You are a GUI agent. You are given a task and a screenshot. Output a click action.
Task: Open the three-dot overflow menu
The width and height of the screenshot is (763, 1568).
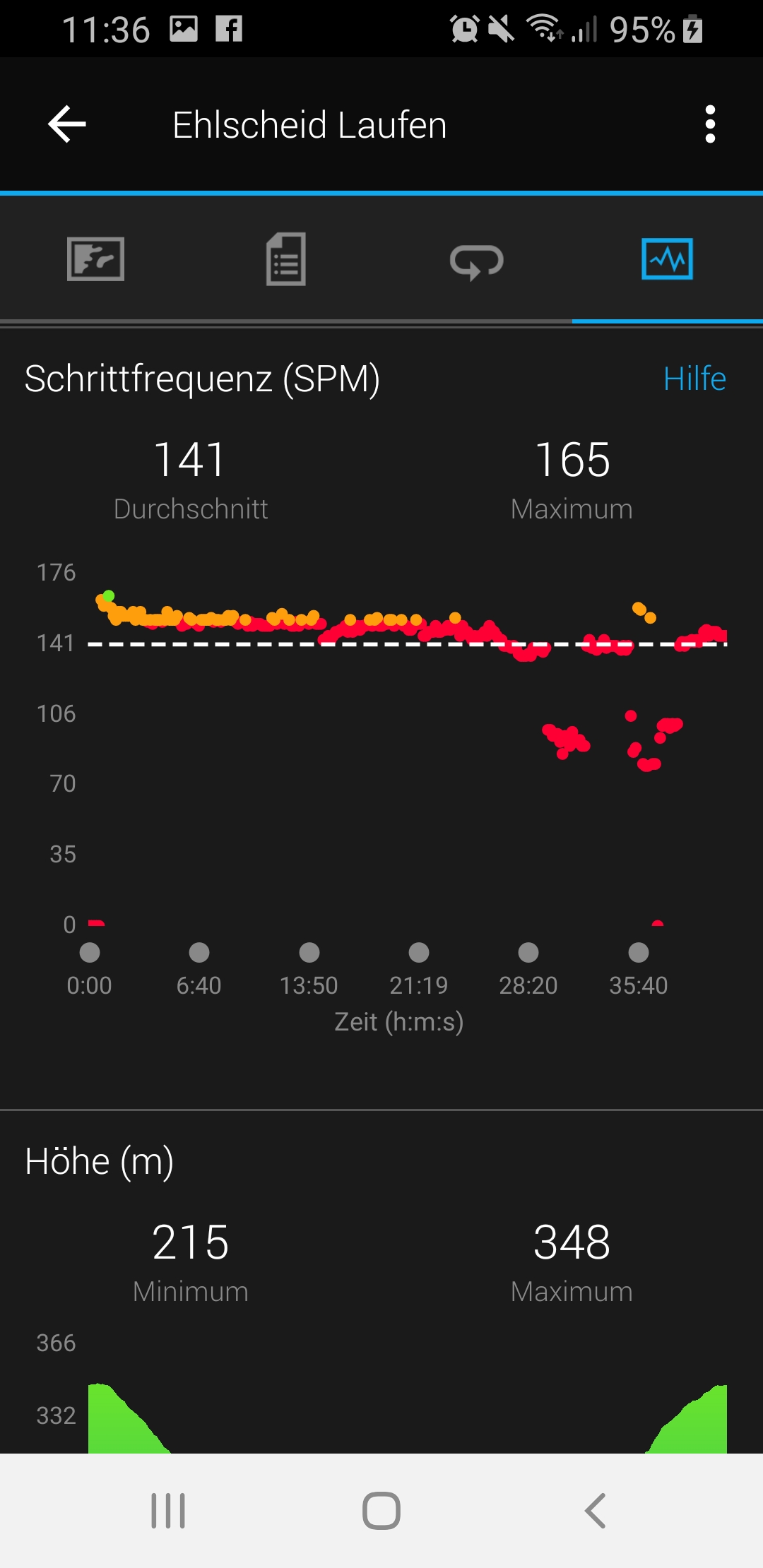tap(710, 124)
